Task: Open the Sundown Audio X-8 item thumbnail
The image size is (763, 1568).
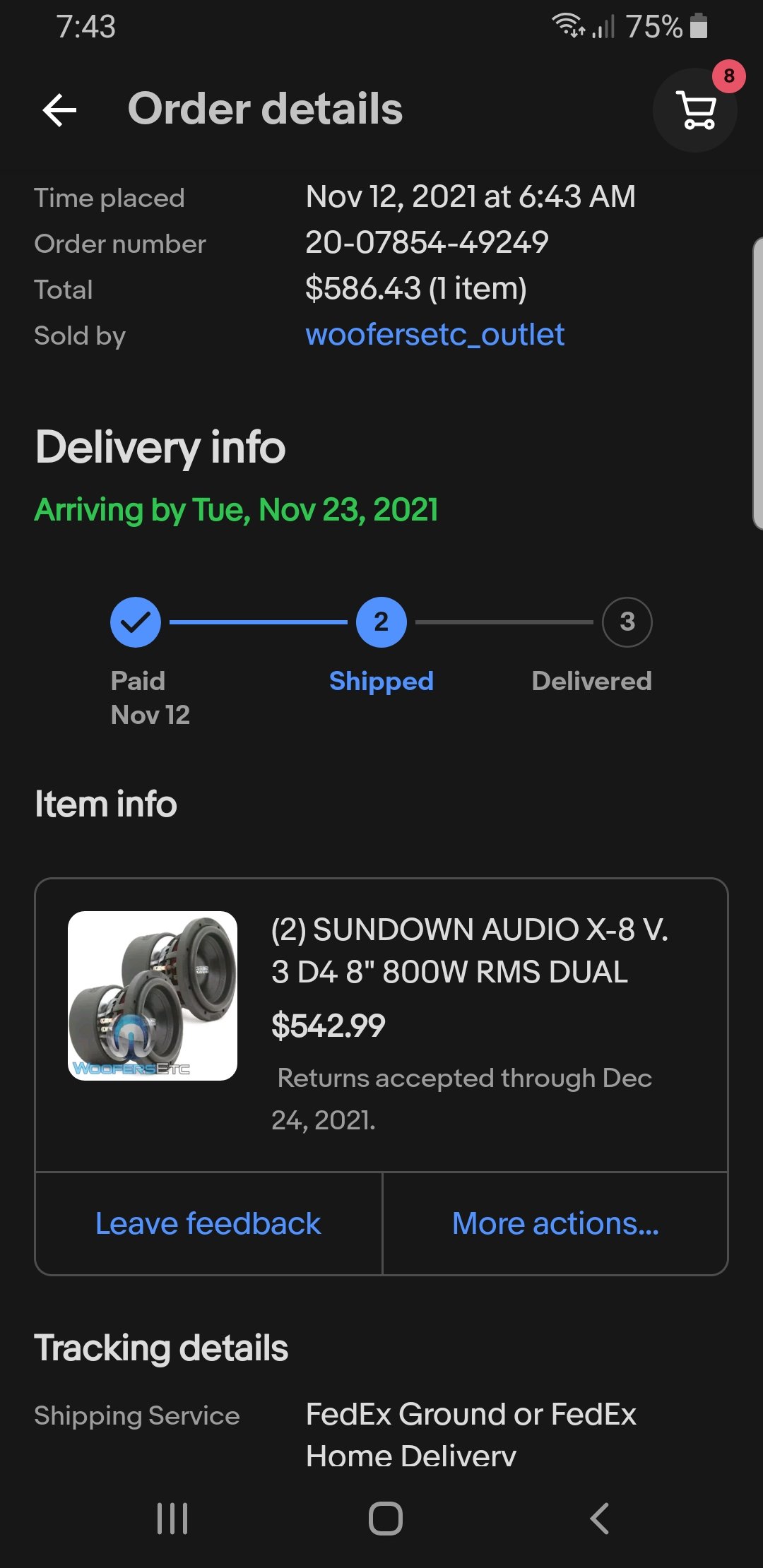Action: pos(153,996)
